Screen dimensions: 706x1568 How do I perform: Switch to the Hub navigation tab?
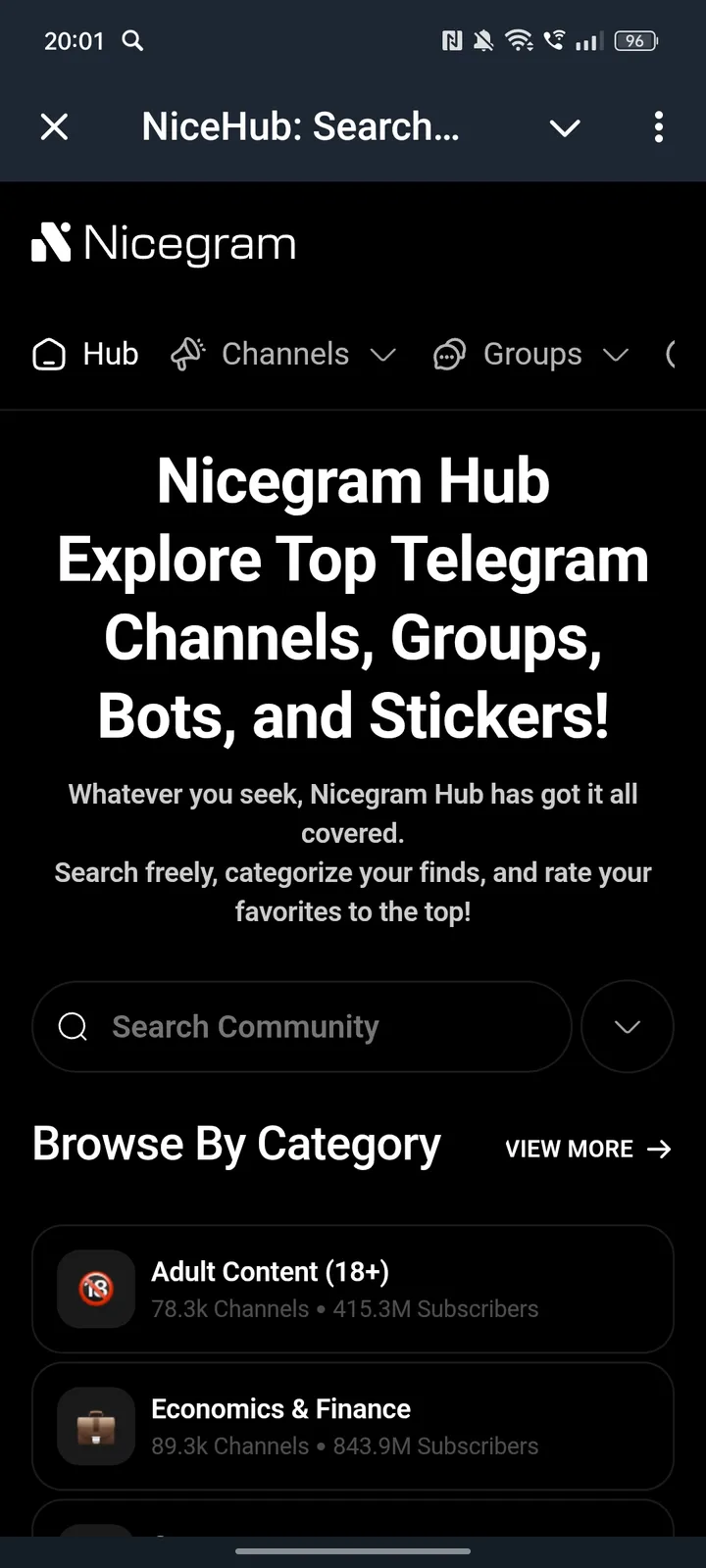(85, 354)
